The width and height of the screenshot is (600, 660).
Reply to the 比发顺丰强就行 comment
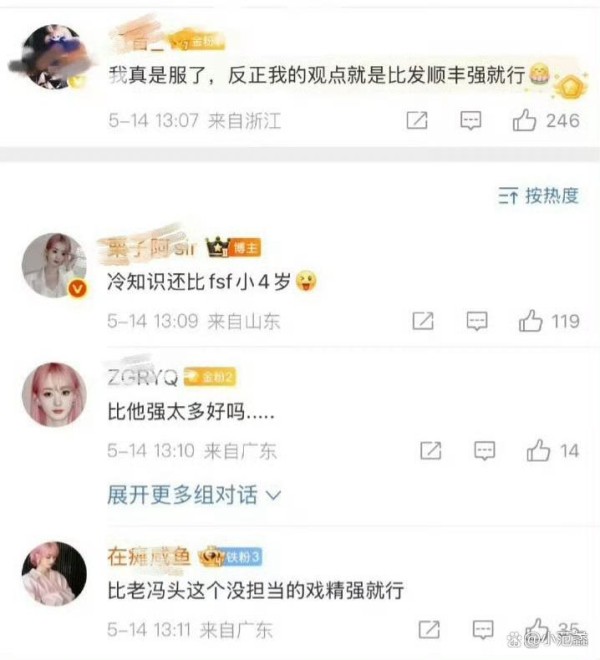click(472, 121)
